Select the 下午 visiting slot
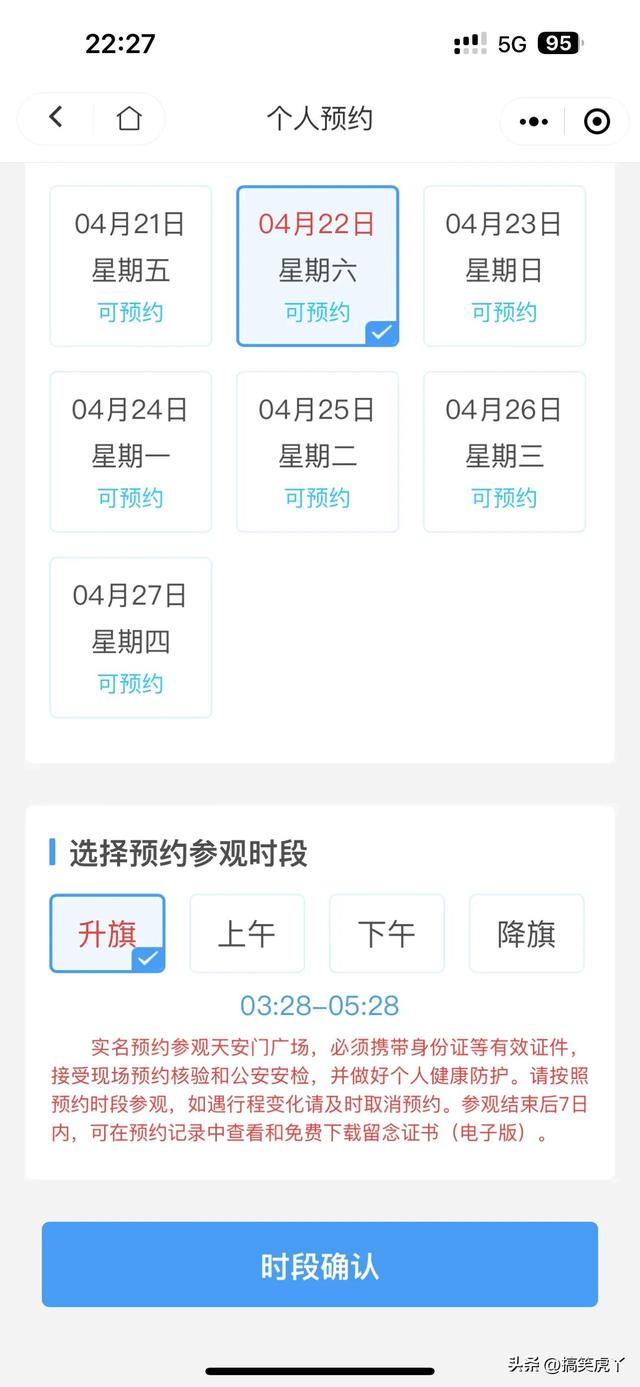 pos(387,933)
